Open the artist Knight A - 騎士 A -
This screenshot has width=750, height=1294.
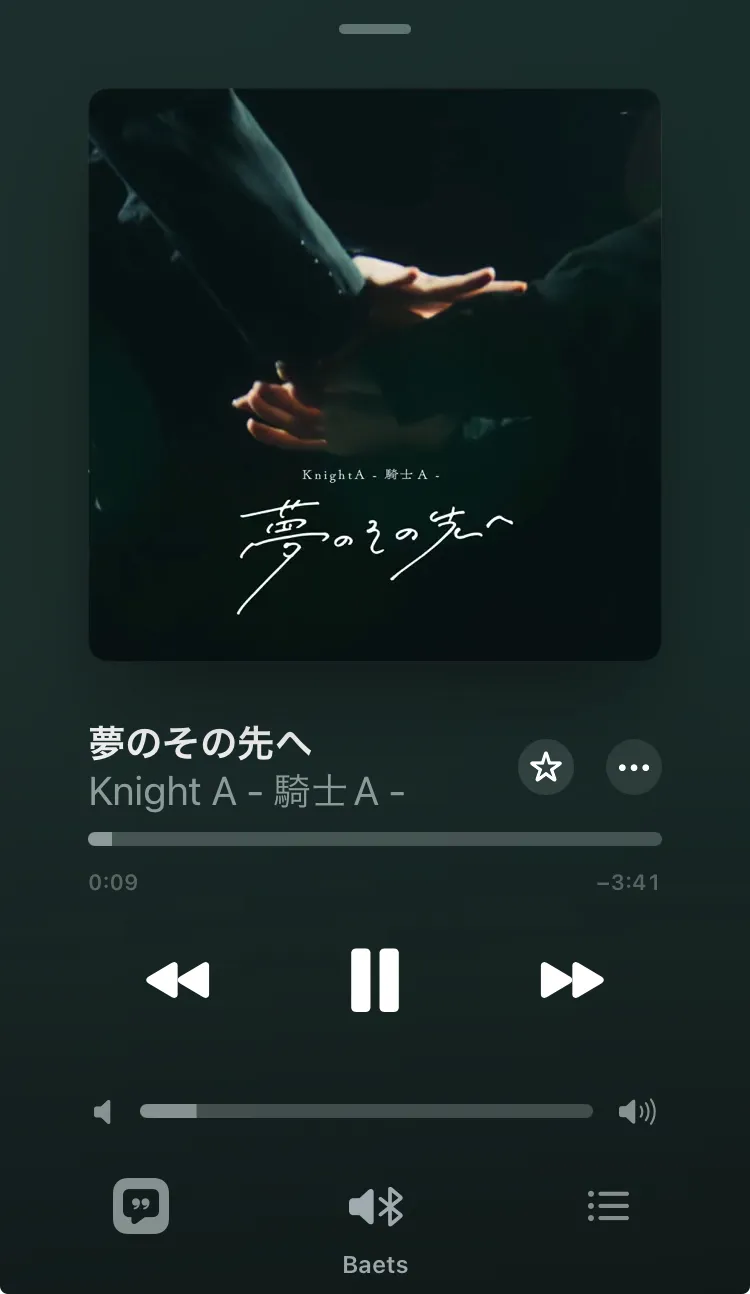tap(247, 792)
